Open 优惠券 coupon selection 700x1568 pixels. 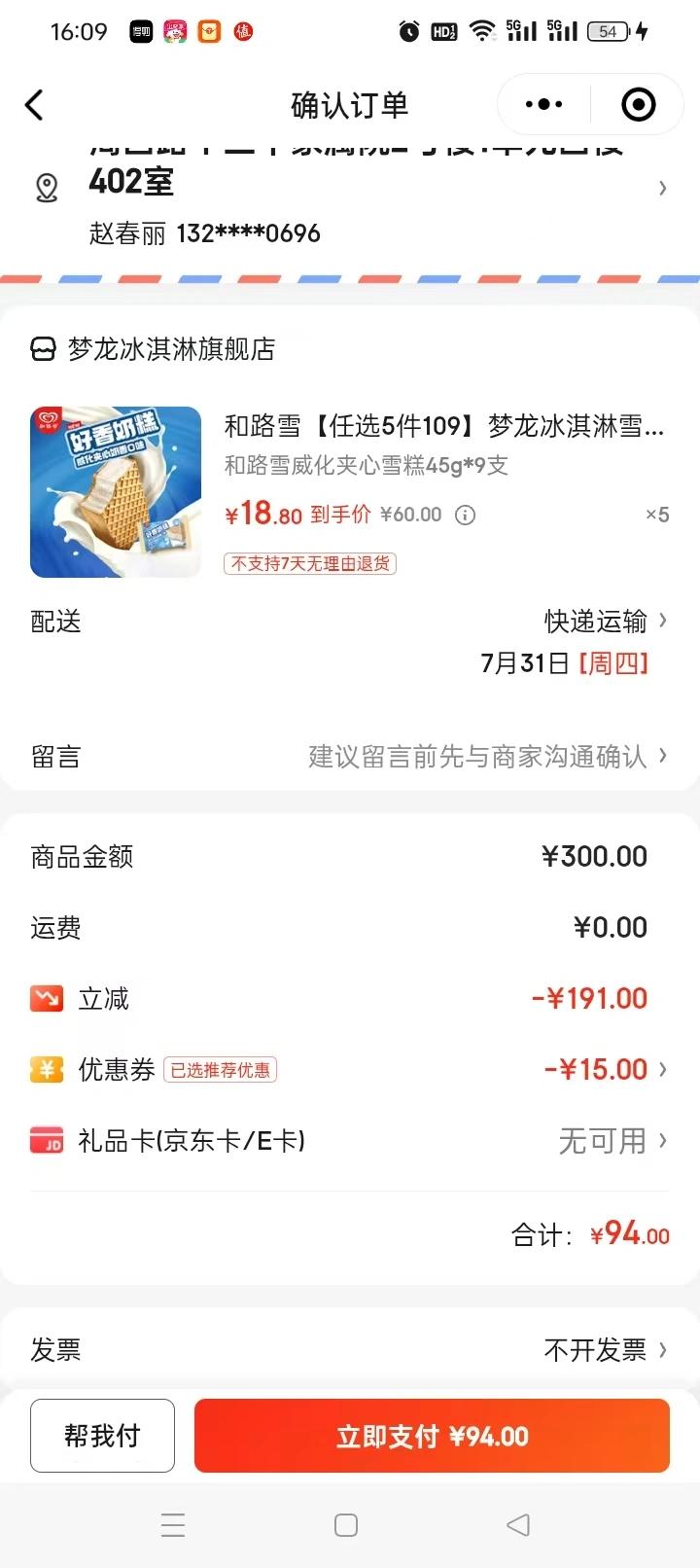pos(605,1070)
